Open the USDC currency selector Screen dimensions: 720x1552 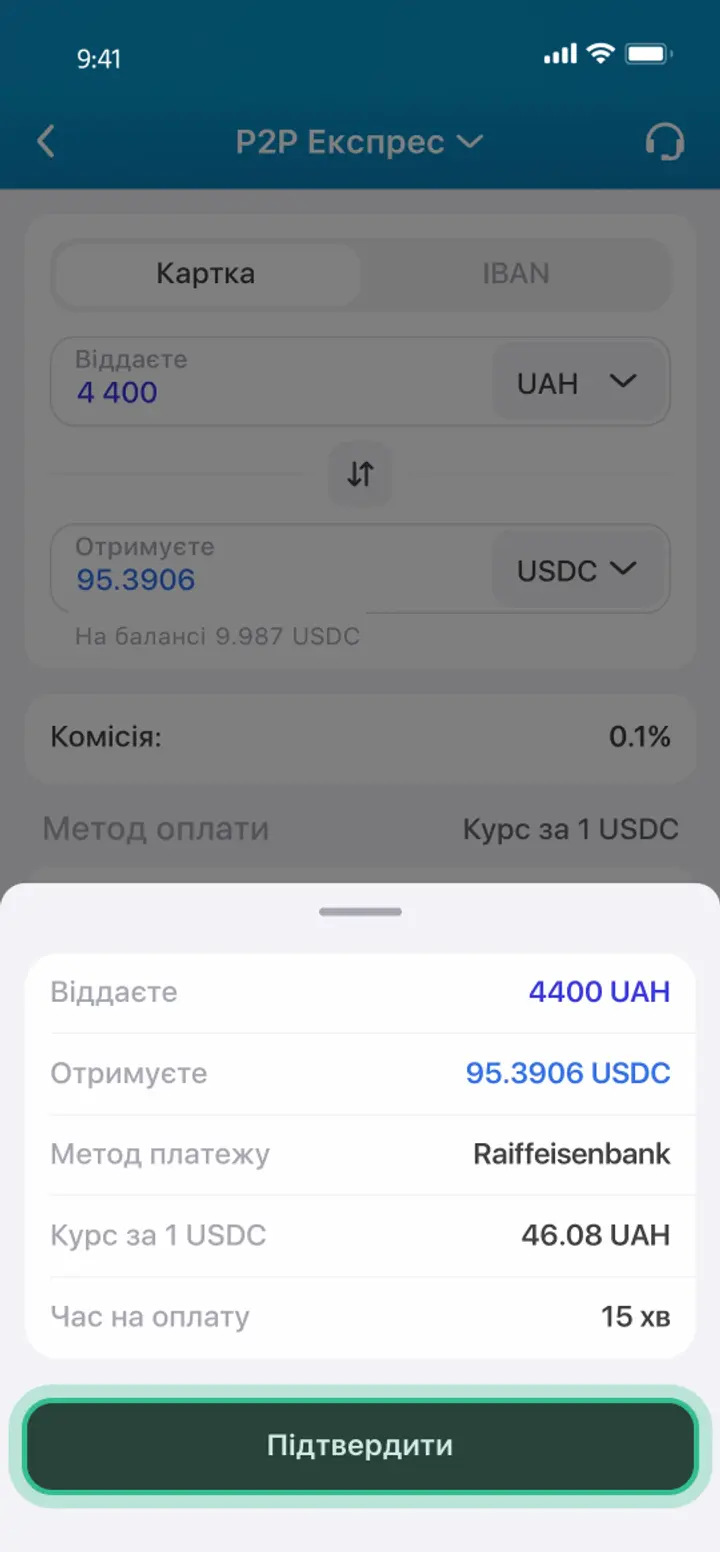click(578, 570)
